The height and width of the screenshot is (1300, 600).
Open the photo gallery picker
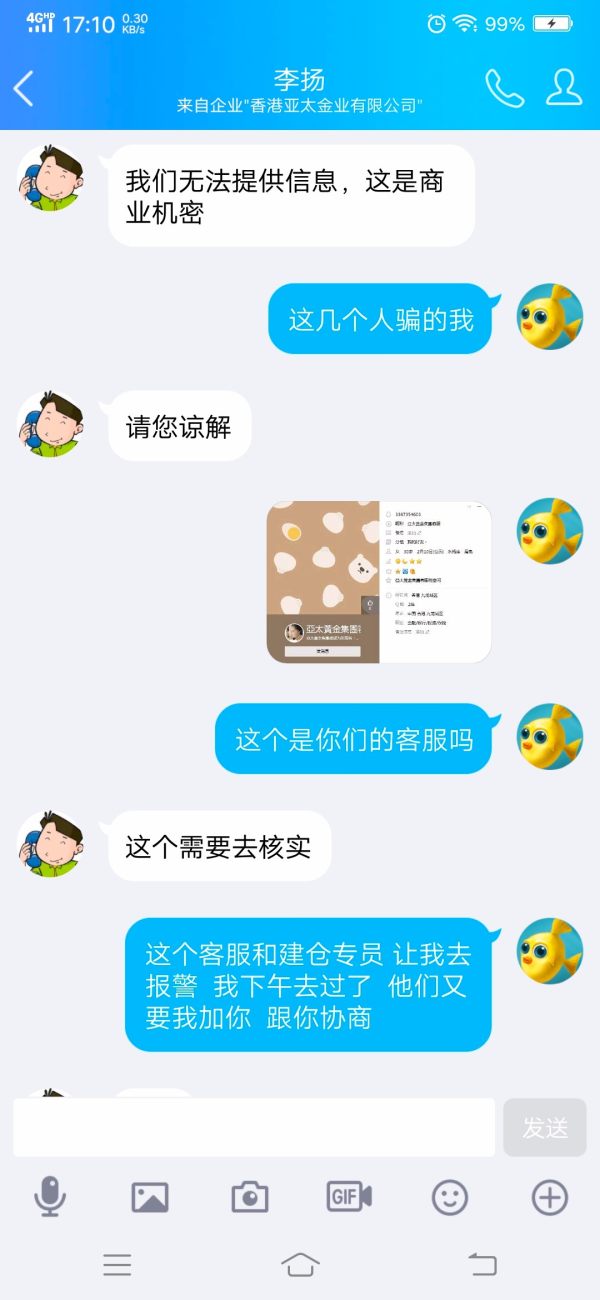tap(150, 1196)
